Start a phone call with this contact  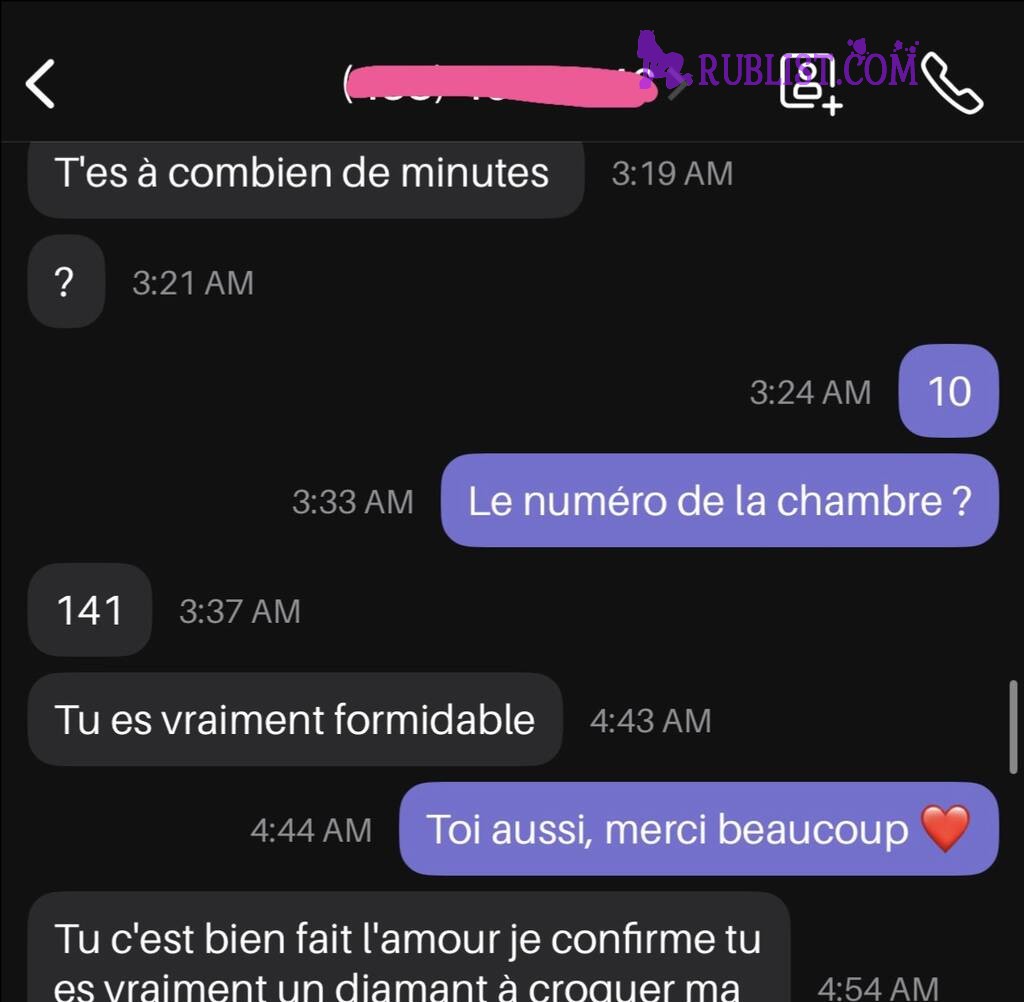click(952, 84)
